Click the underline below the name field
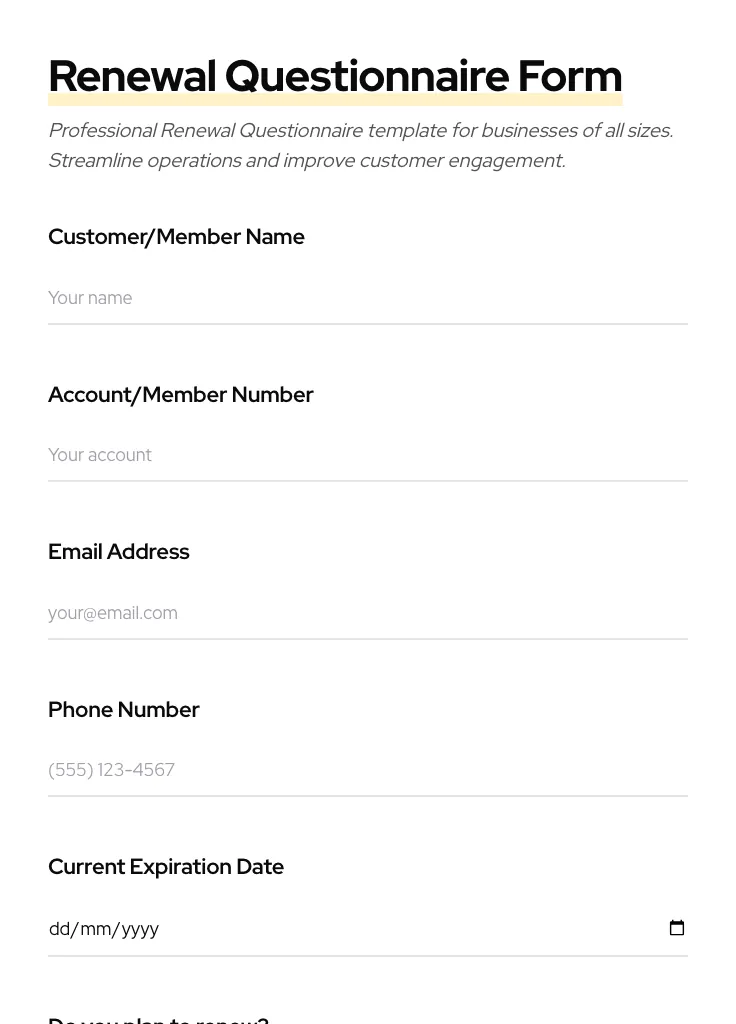The image size is (736, 1024). pos(368,323)
